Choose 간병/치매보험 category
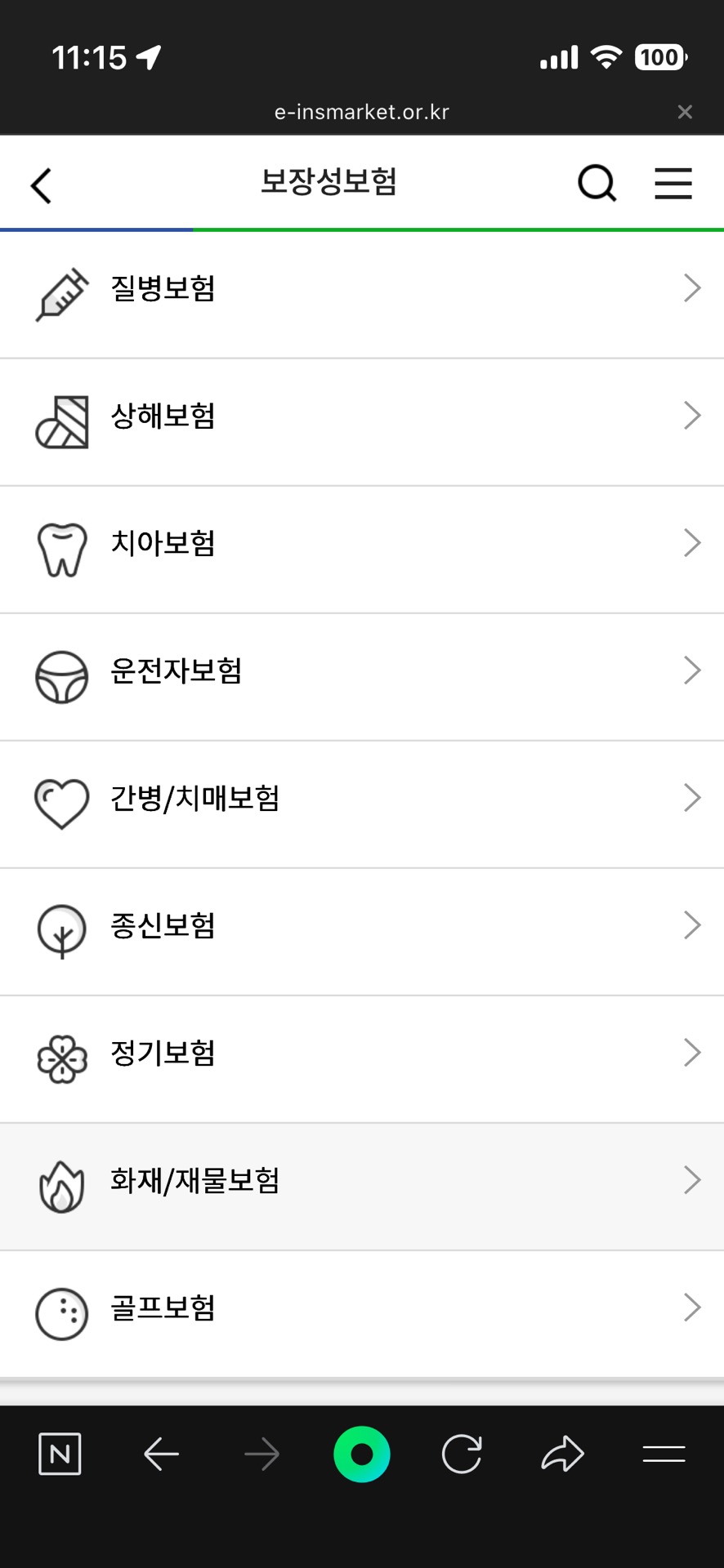Viewport: 724px width, 1568px height. [361, 799]
